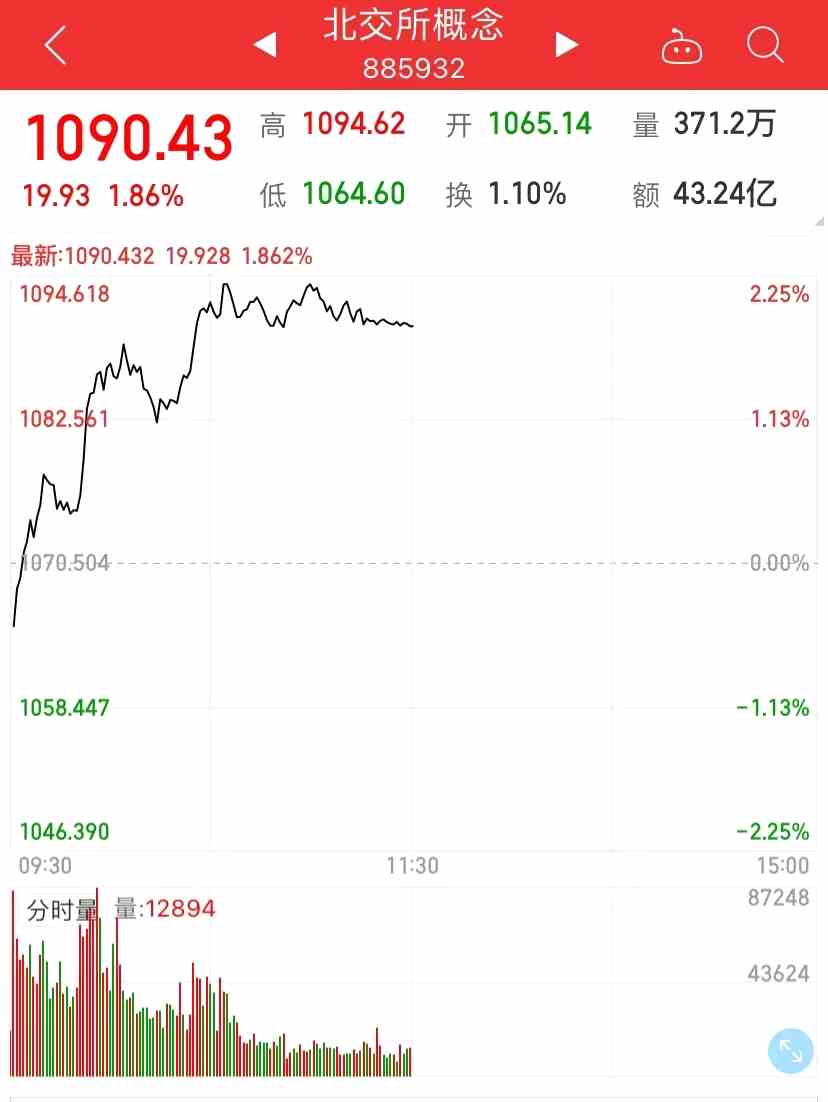Screen dimensions: 828x1102
Task: Expand the chart to fullscreen
Action: coord(790,1051)
